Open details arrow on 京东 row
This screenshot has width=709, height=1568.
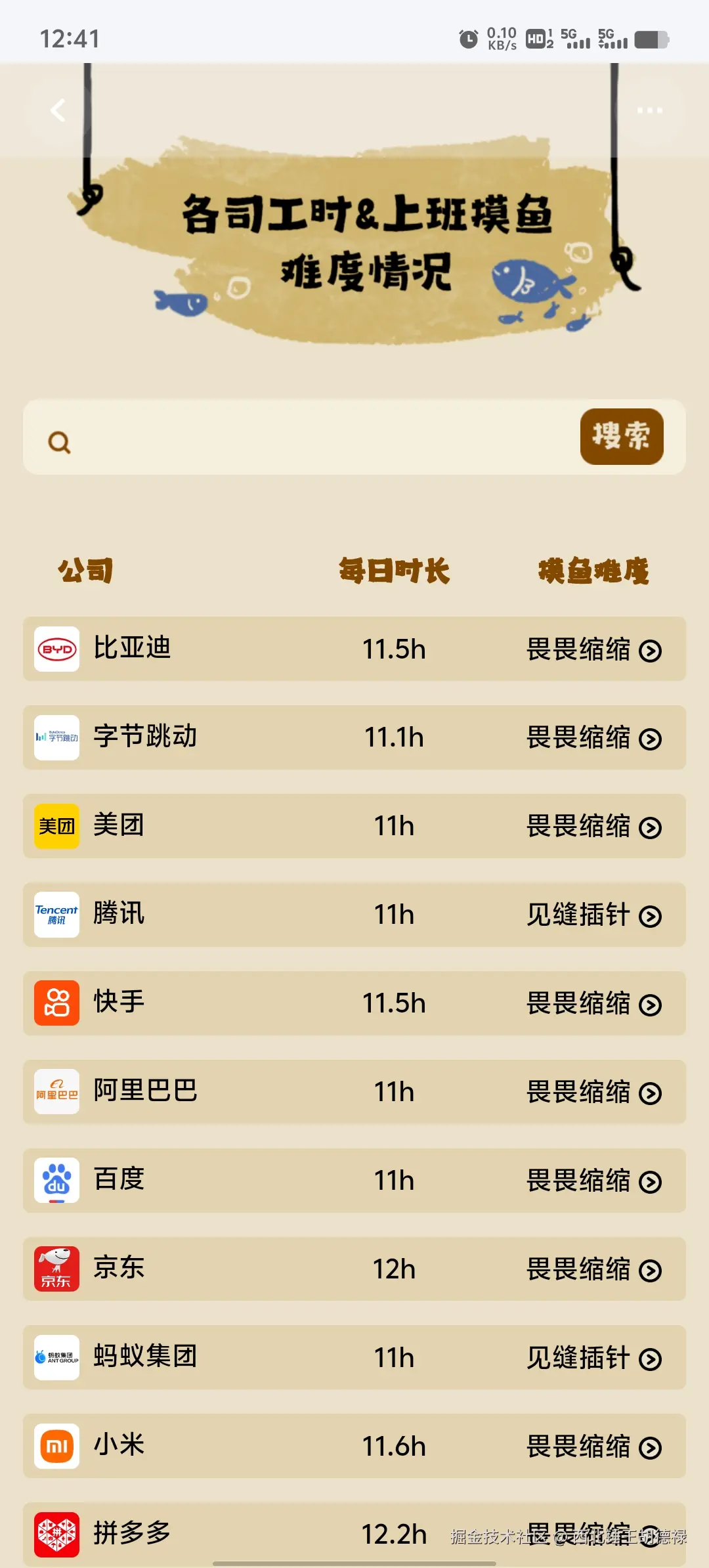[x=651, y=1270]
